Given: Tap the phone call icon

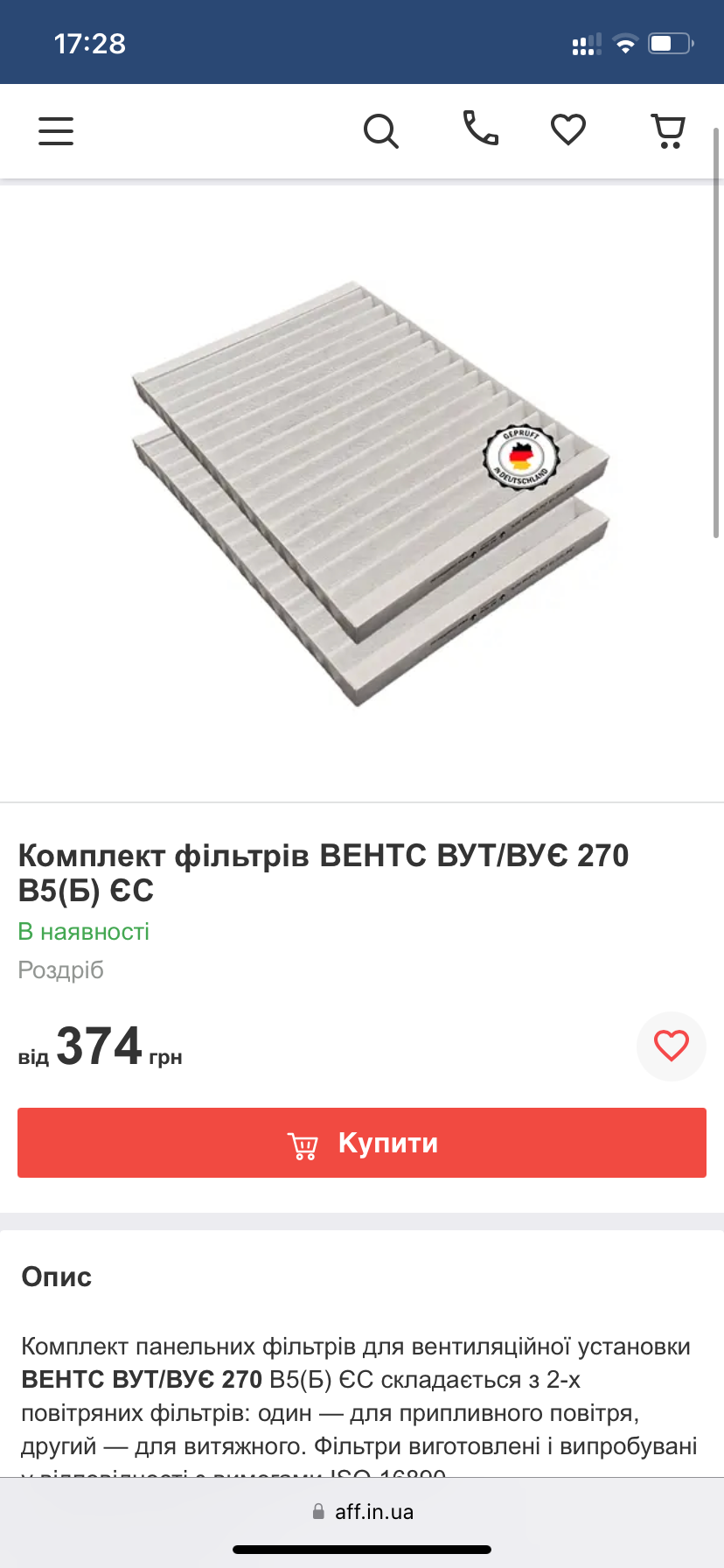Looking at the screenshot, I should pyautogui.click(x=480, y=129).
